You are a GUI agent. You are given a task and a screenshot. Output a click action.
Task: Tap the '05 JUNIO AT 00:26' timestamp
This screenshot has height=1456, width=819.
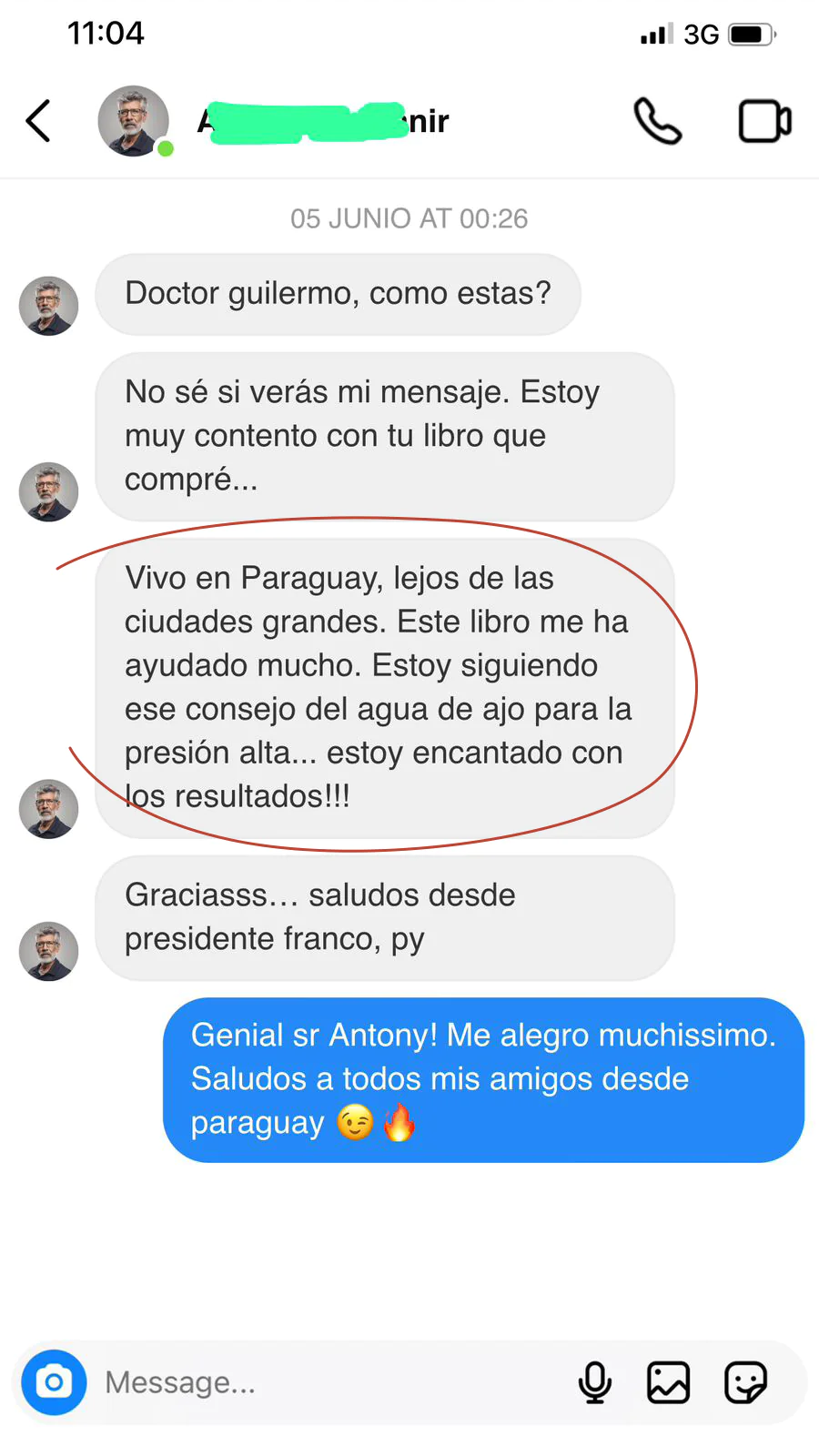pos(409,217)
